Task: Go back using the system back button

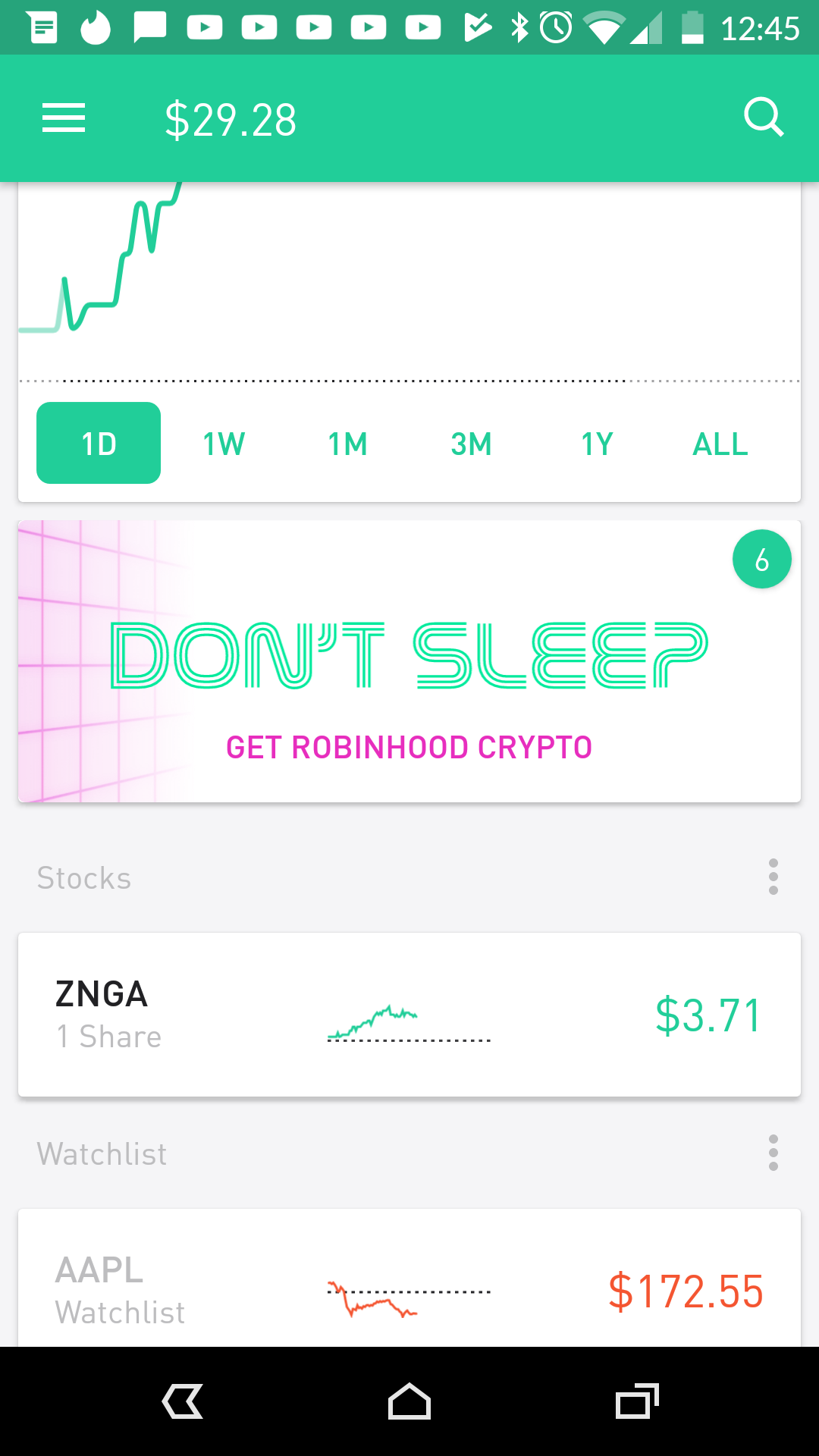Action: click(x=183, y=1401)
